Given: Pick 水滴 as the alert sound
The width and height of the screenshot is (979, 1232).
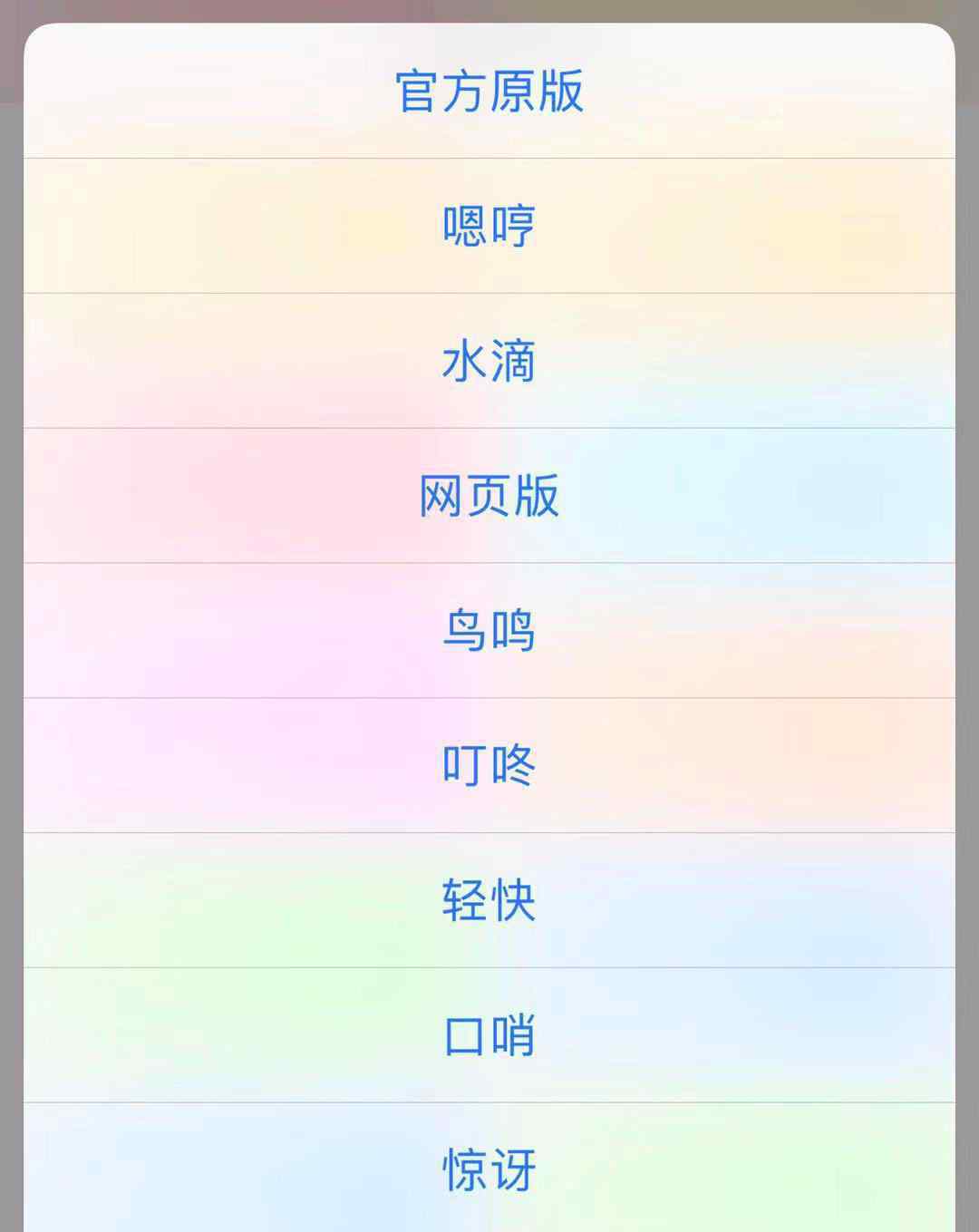Looking at the screenshot, I should point(489,361).
